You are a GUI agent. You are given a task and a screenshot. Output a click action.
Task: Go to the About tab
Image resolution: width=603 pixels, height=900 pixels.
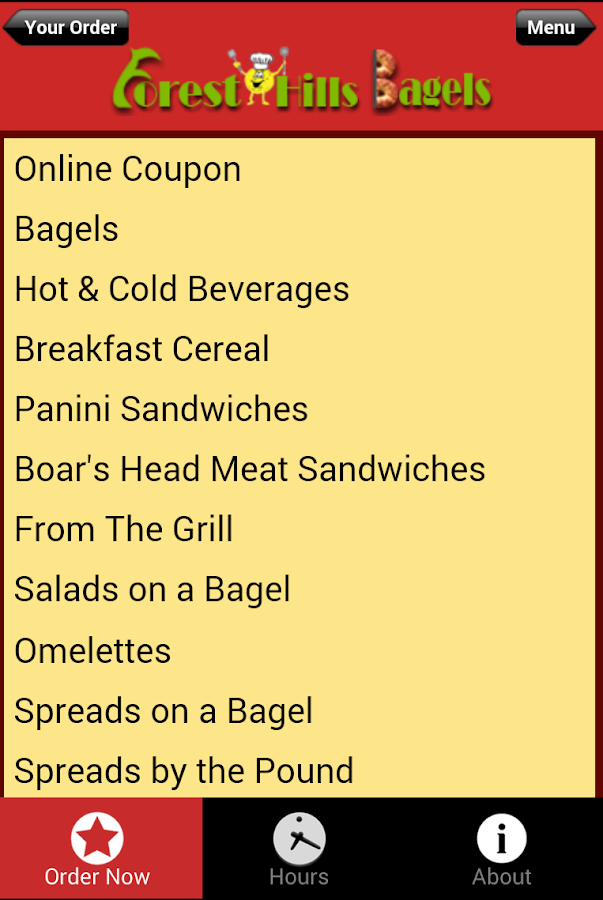point(501,850)
